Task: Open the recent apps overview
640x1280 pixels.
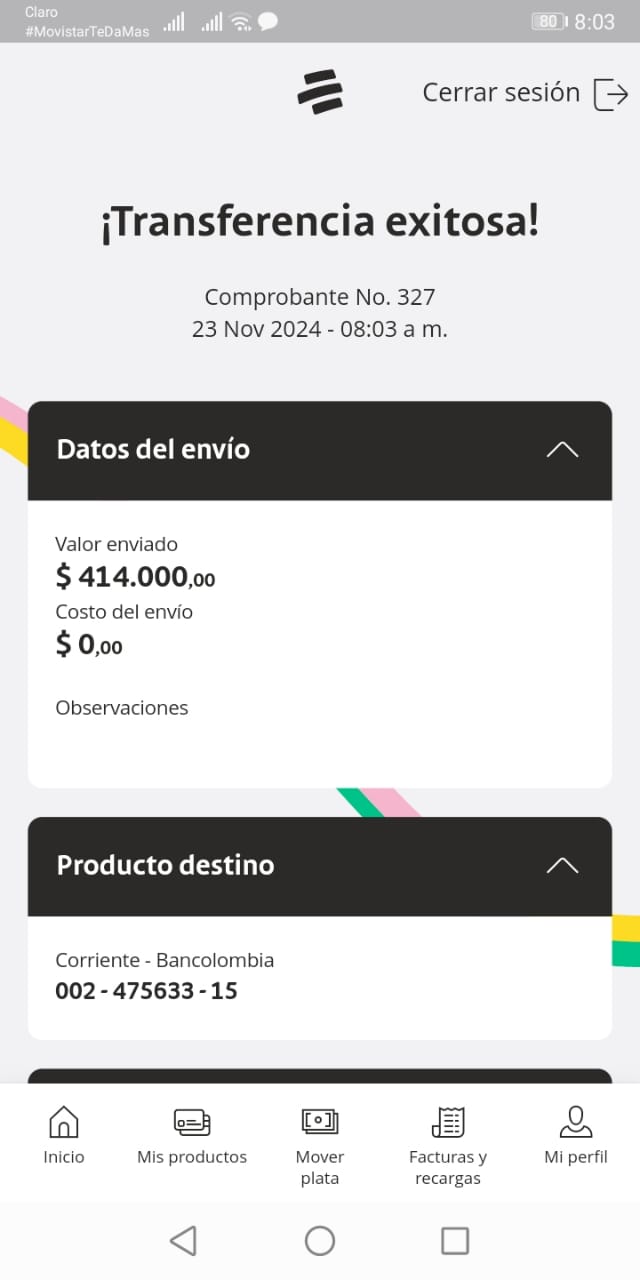Action: (x=455, y=1241)
